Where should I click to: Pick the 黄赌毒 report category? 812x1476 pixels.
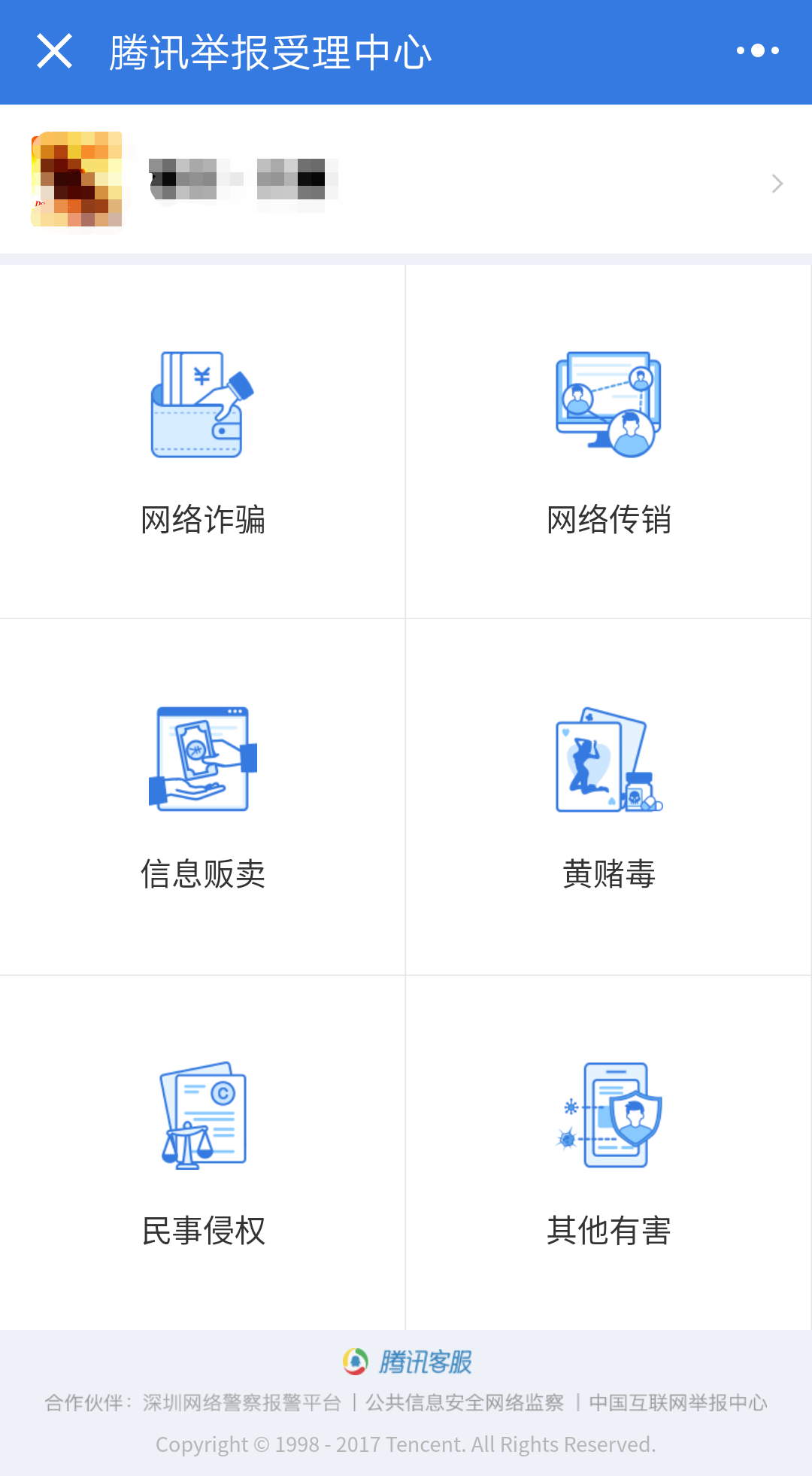tap(608, 797)
